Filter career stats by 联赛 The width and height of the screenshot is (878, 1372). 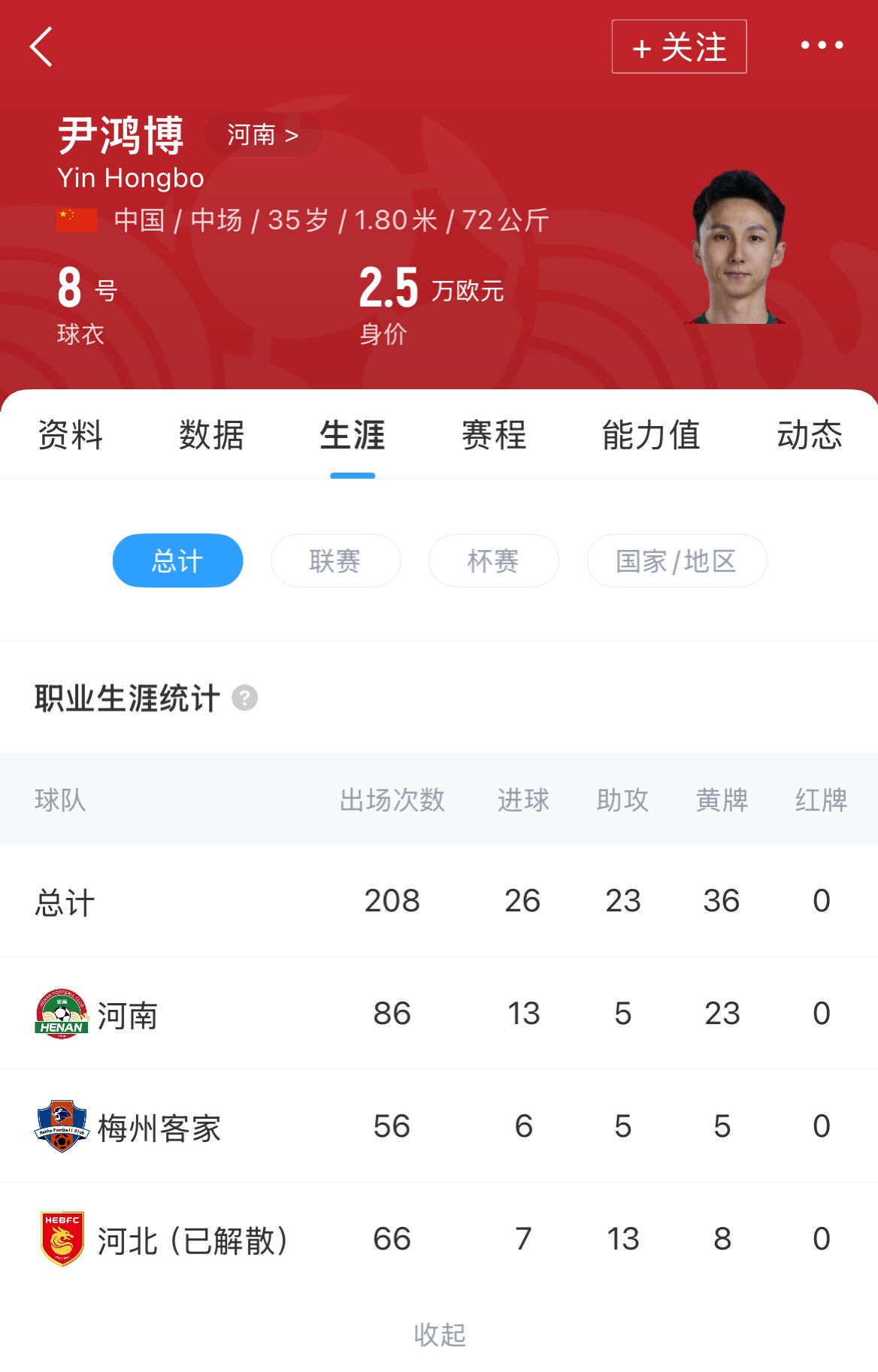tap(335, 561)
